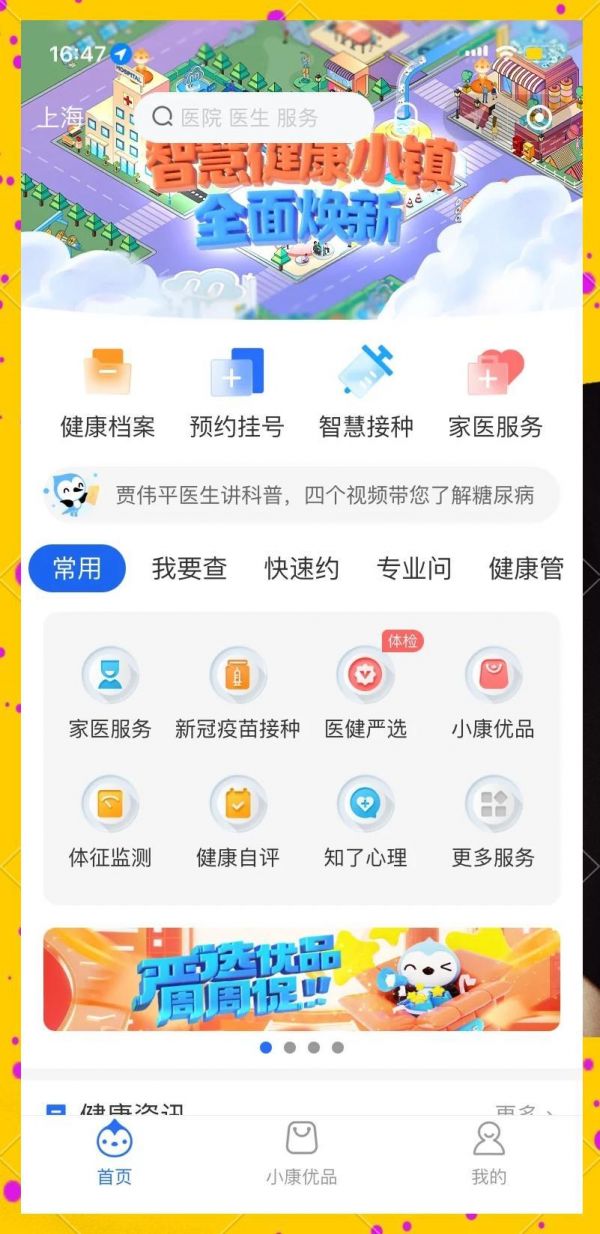The width and height of the screenshot is (600, 1234).
Task: Go to the 我的 tab in the bottom bar
Action: coord(488,1152)
